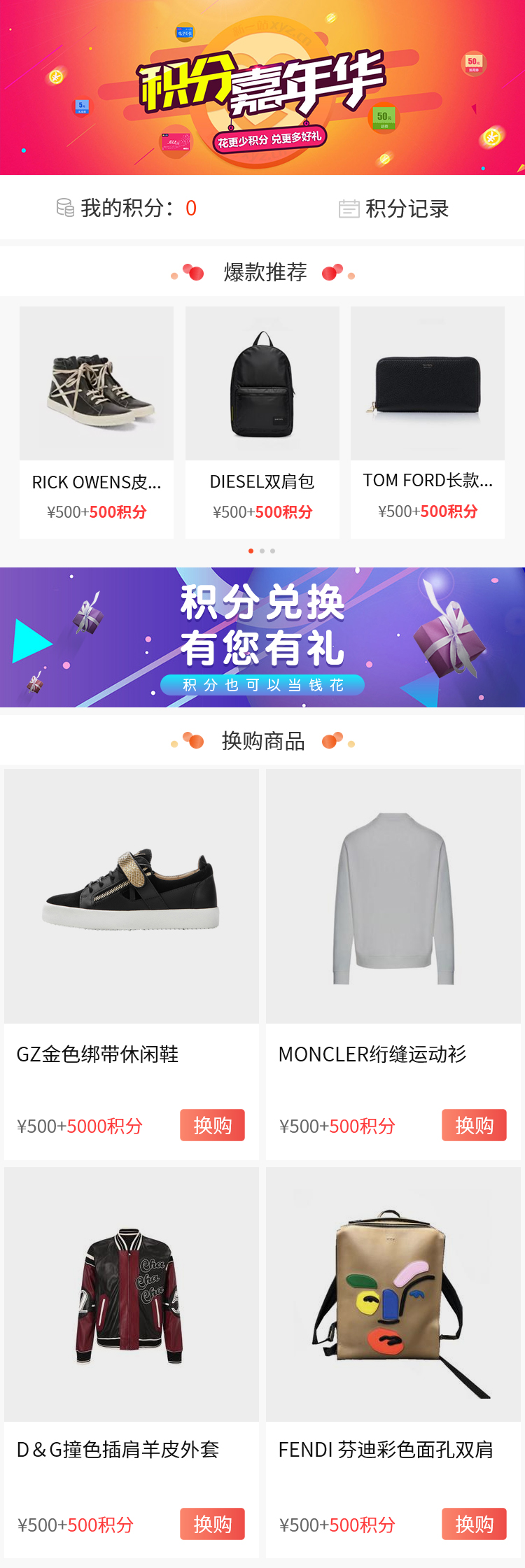The image size is (525, 1568).
Task: View MONCLER绗缝运动衫 product image
Action: click(393, 896)
